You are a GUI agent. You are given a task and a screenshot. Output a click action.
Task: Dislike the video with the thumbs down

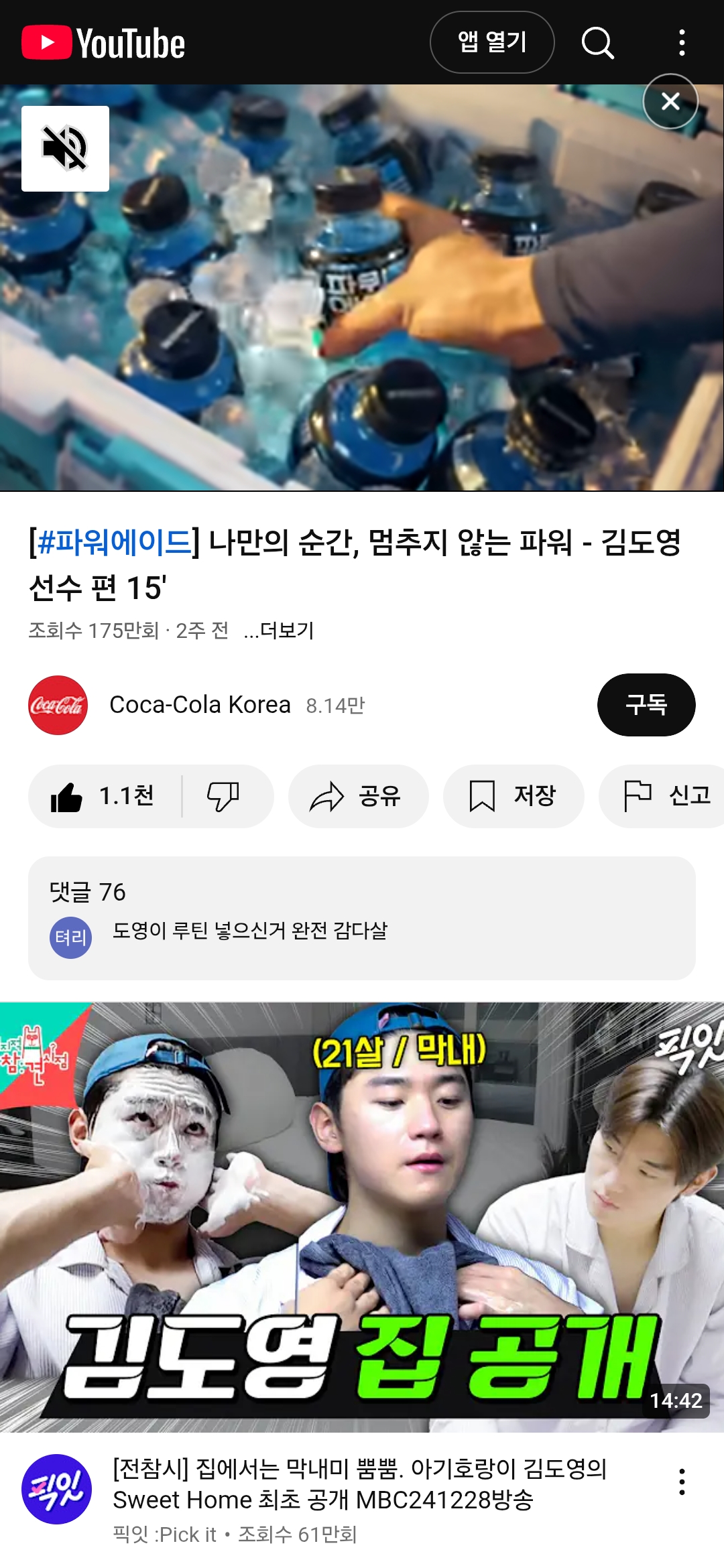click(x=224, y=796)
